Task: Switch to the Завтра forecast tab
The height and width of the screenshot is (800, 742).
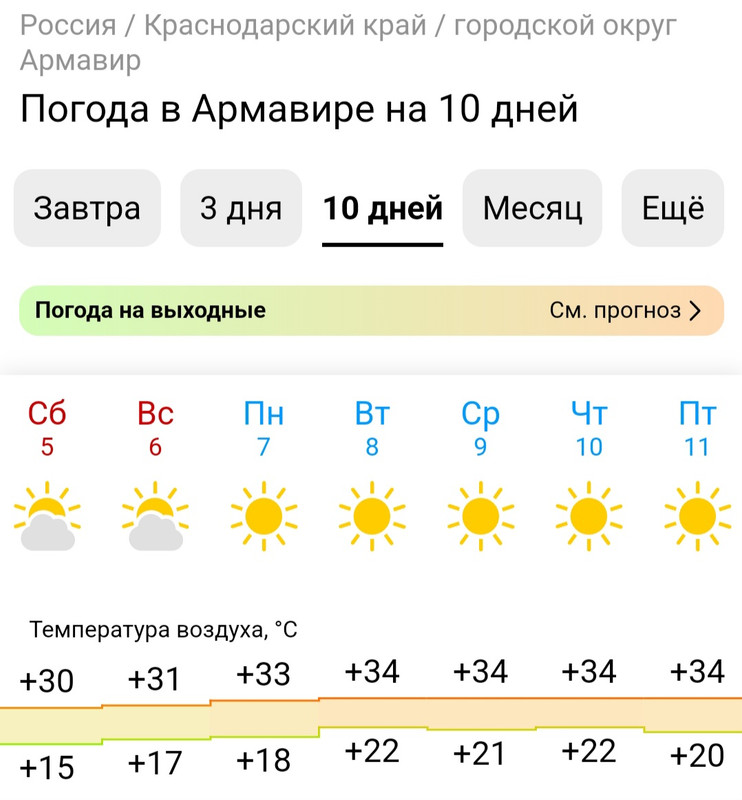Action: (x=87, y=208)
